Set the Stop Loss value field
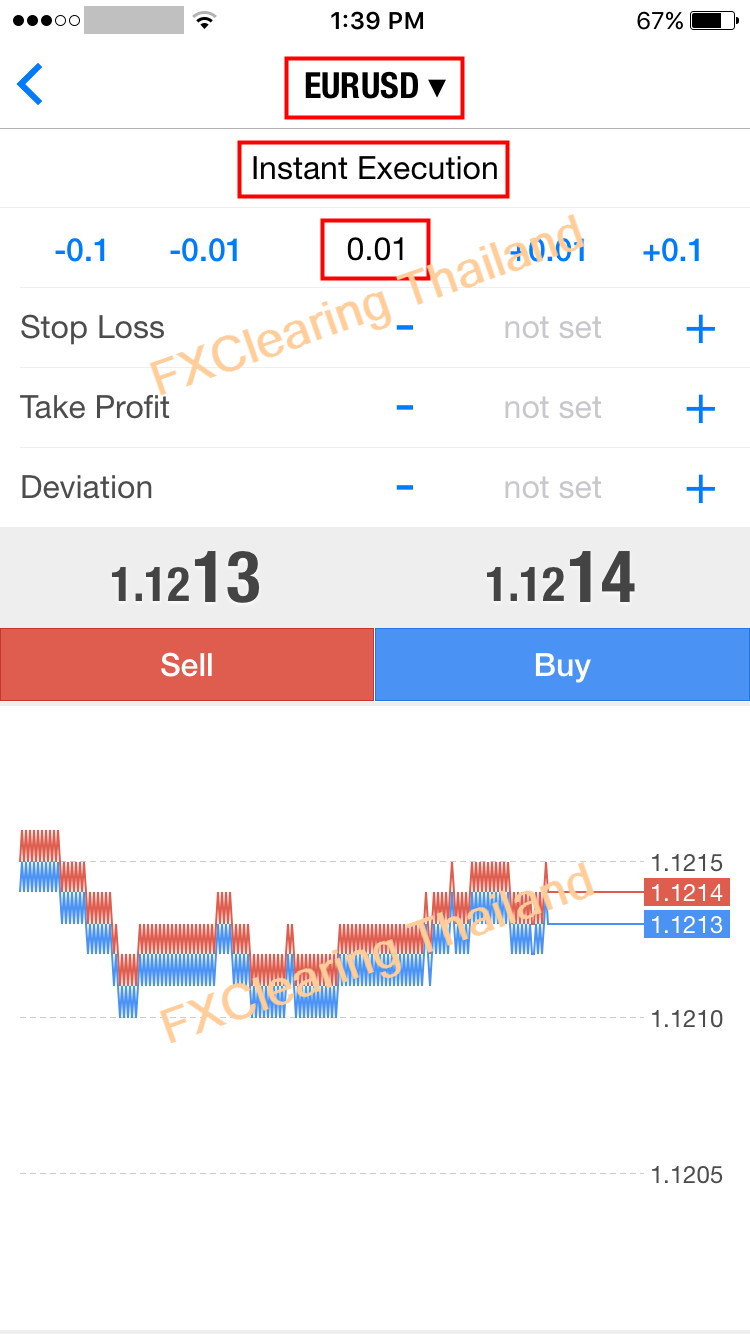Image resolution: width=750 pixels, height=1334 pixels. tap(552, 328)
